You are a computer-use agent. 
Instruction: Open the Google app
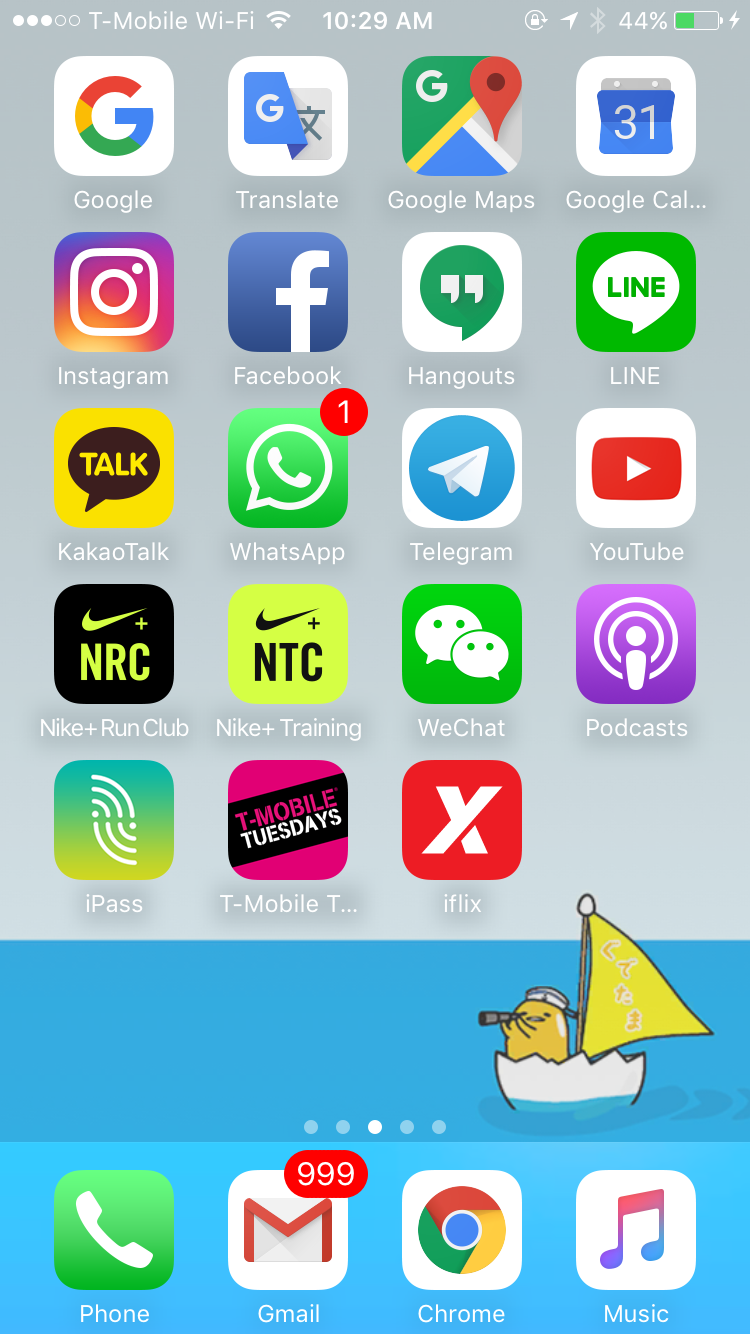pyautogui.click(x=114, y=116)
